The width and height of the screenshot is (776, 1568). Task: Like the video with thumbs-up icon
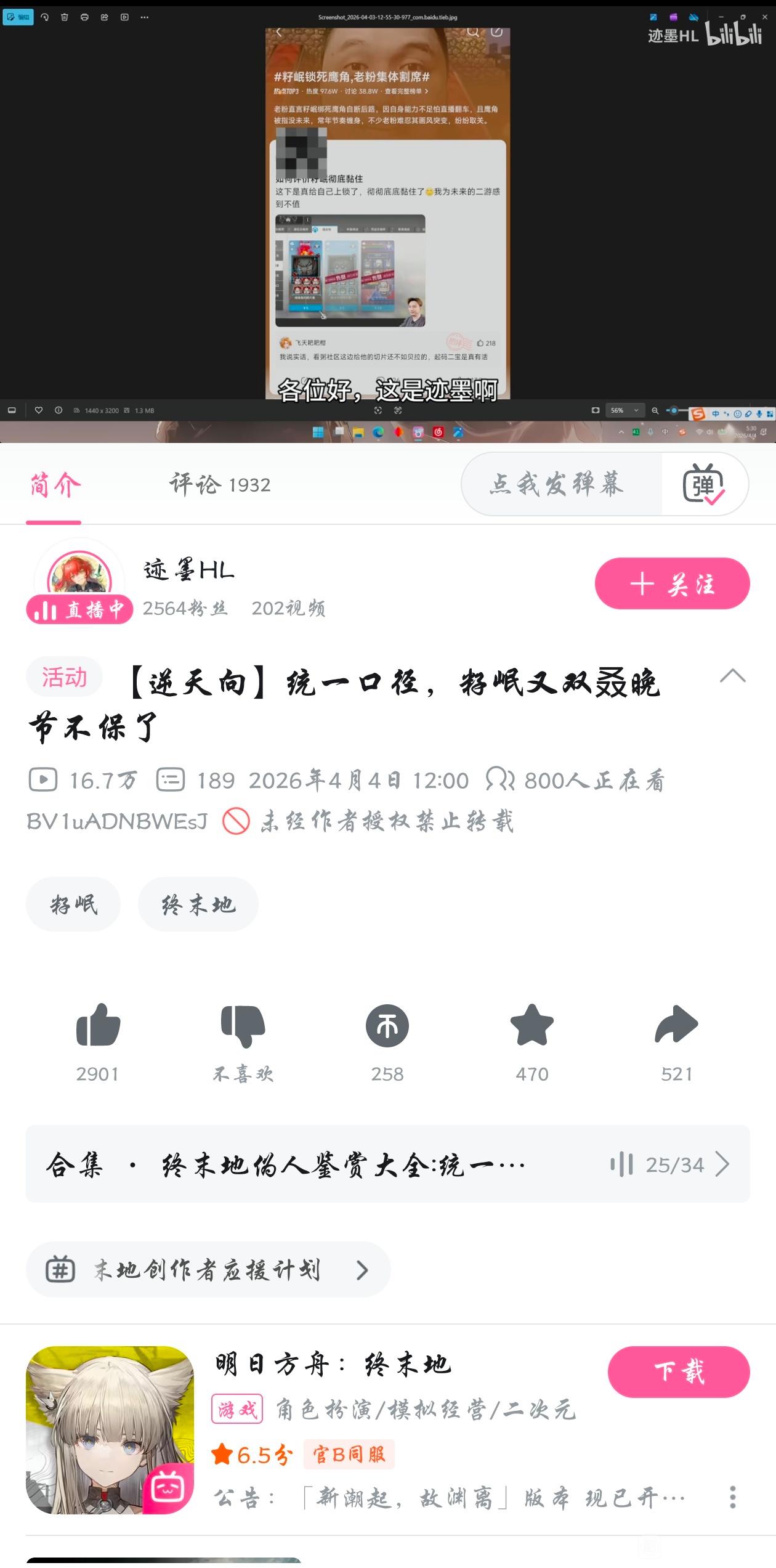pos(98,1025)
